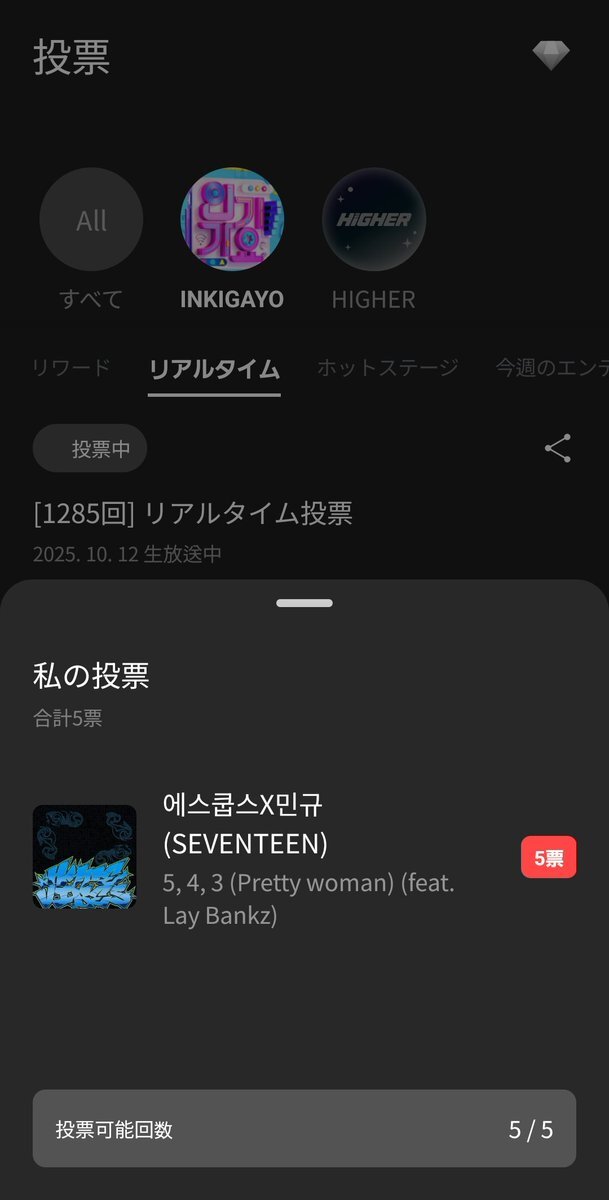Switch to the リワード tab
609x1200 pixels.
click(x=71, y=368)
